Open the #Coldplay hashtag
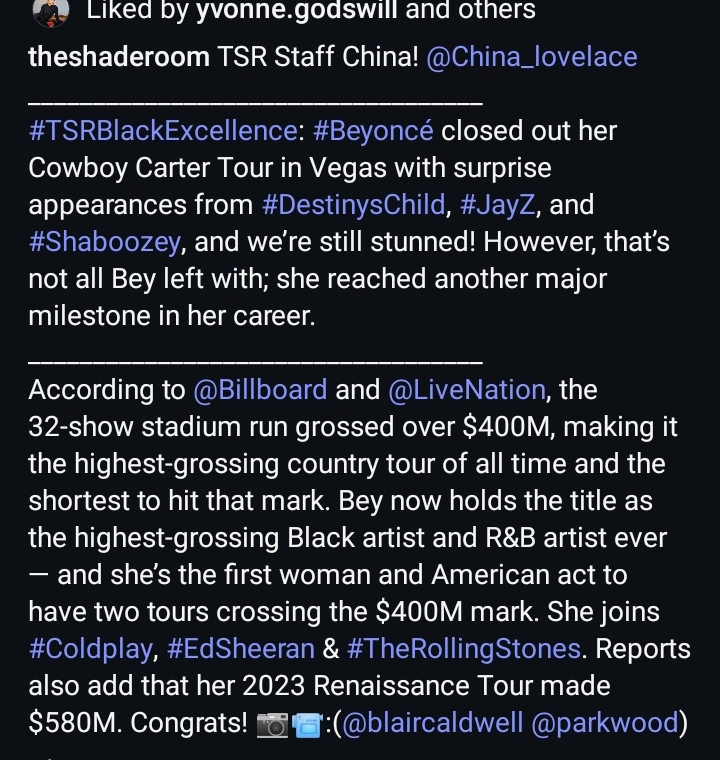720x760 pixels. [x=90, y=649]
